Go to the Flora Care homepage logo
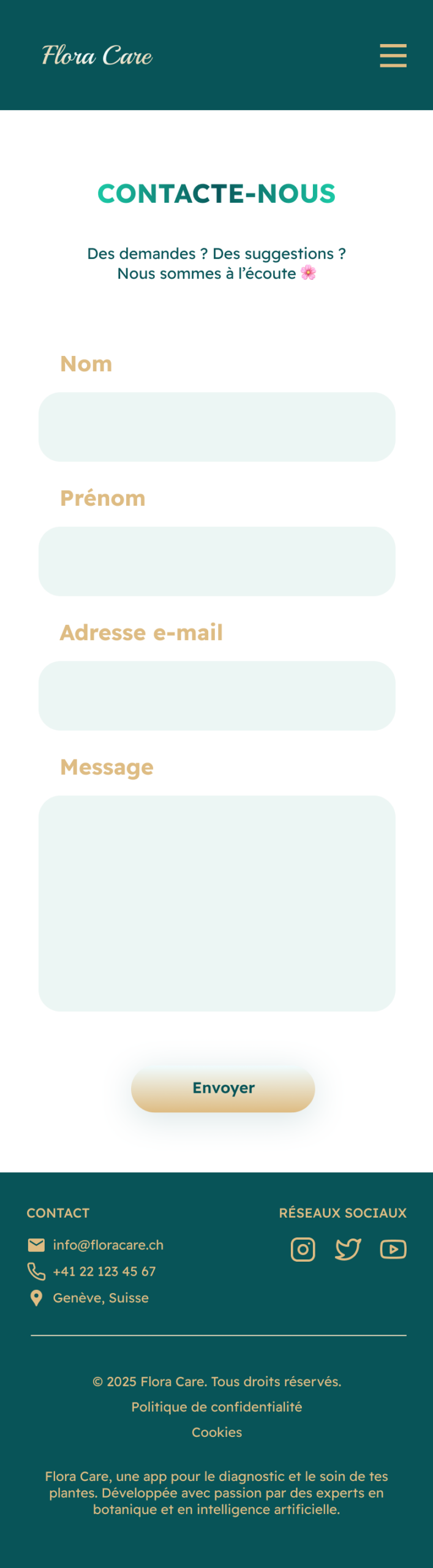433x1568 pixels. tap(97, 56)
